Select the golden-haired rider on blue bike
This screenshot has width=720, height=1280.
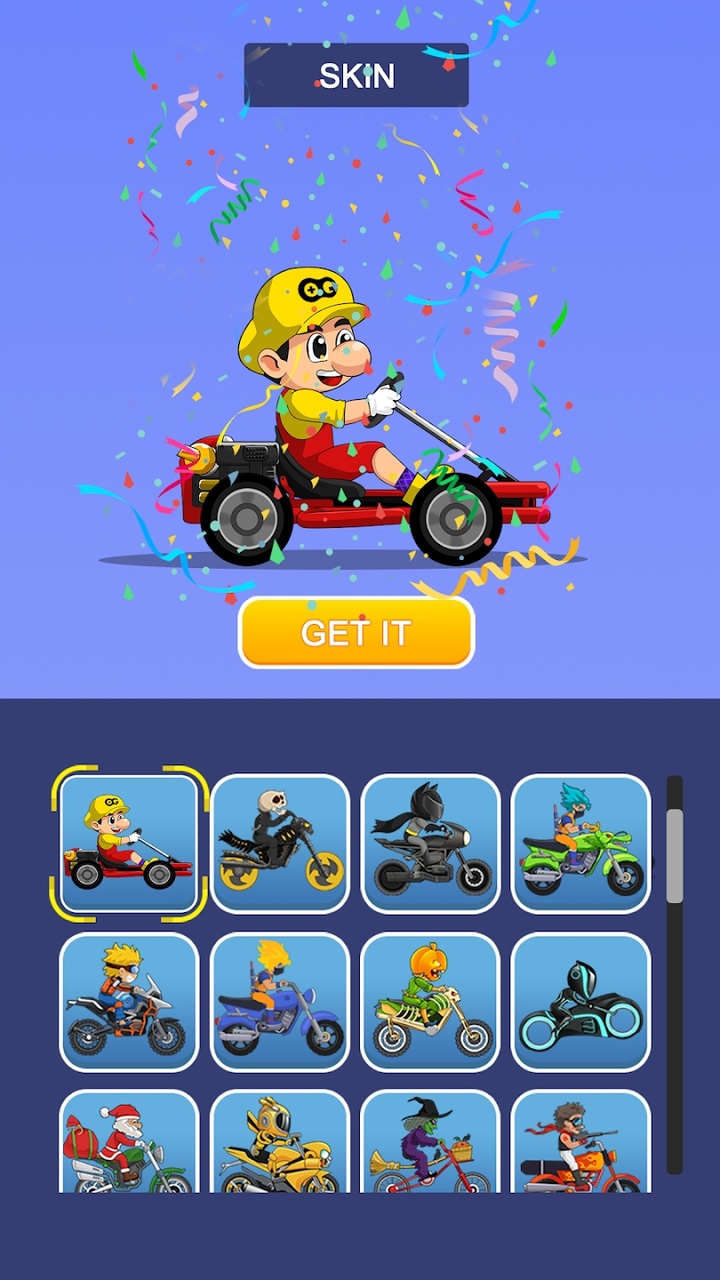[280, 1001]
